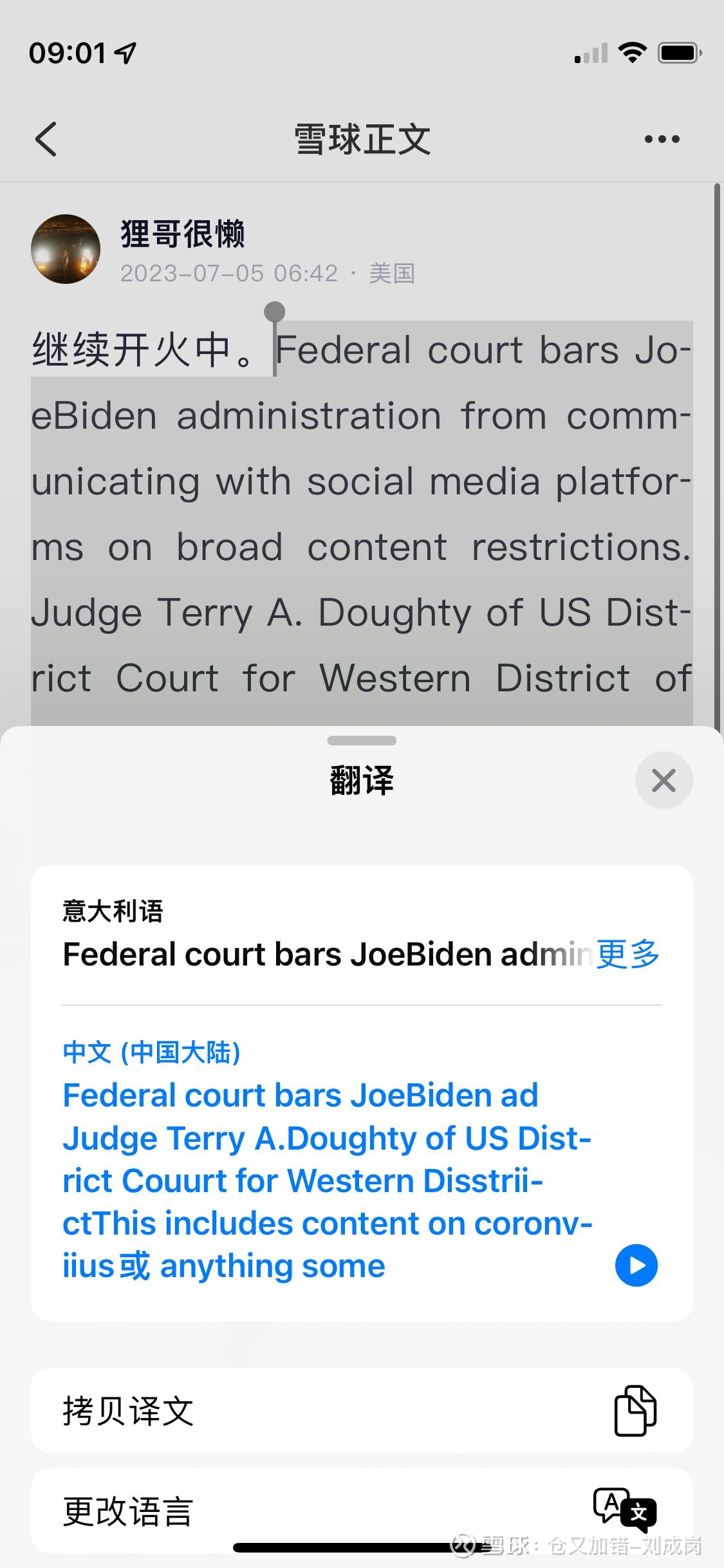Open the three-dot overflow menu

[662, 139]
